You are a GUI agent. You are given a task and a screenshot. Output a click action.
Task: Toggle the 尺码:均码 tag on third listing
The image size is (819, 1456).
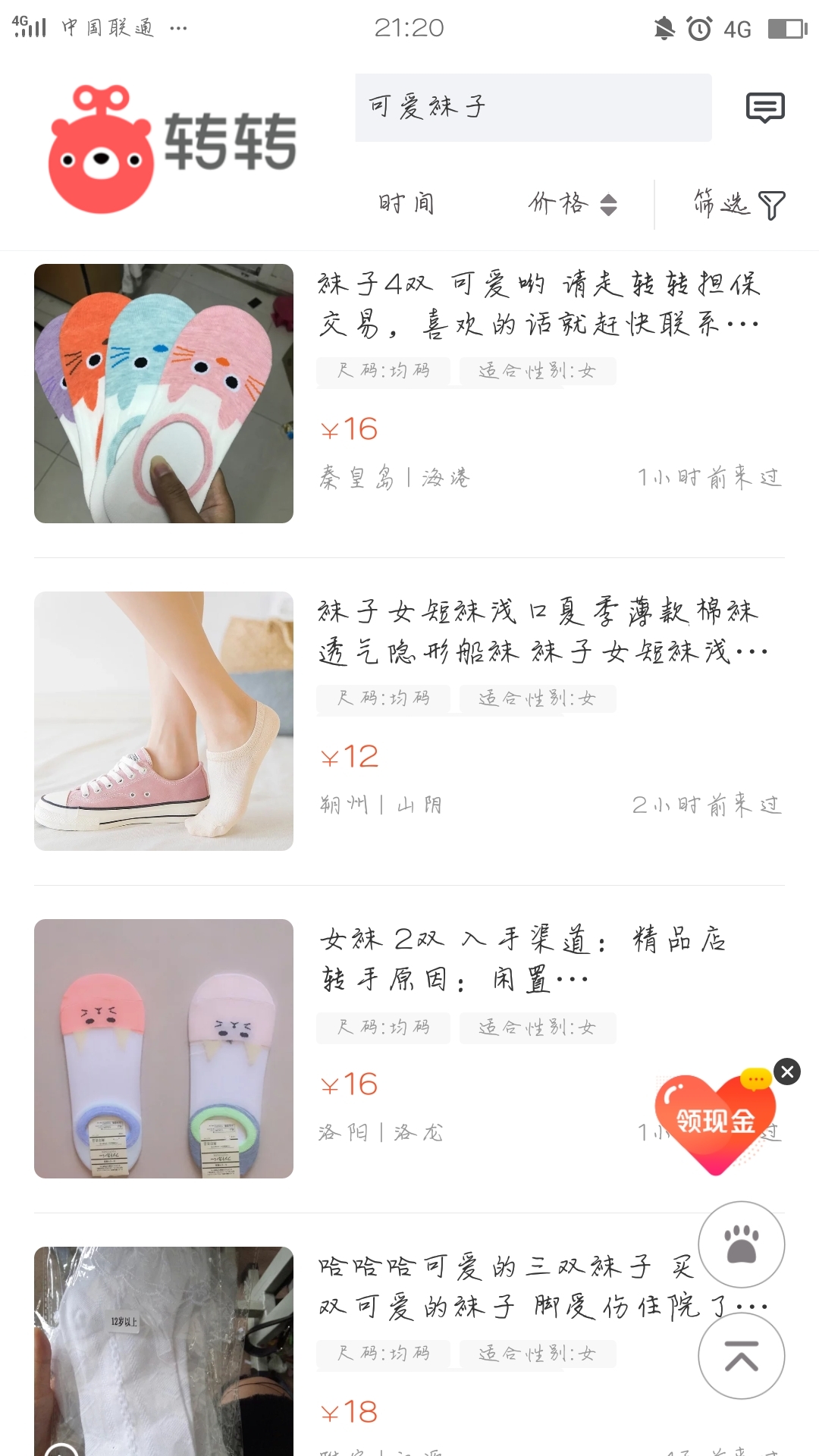click(383, 1028)
